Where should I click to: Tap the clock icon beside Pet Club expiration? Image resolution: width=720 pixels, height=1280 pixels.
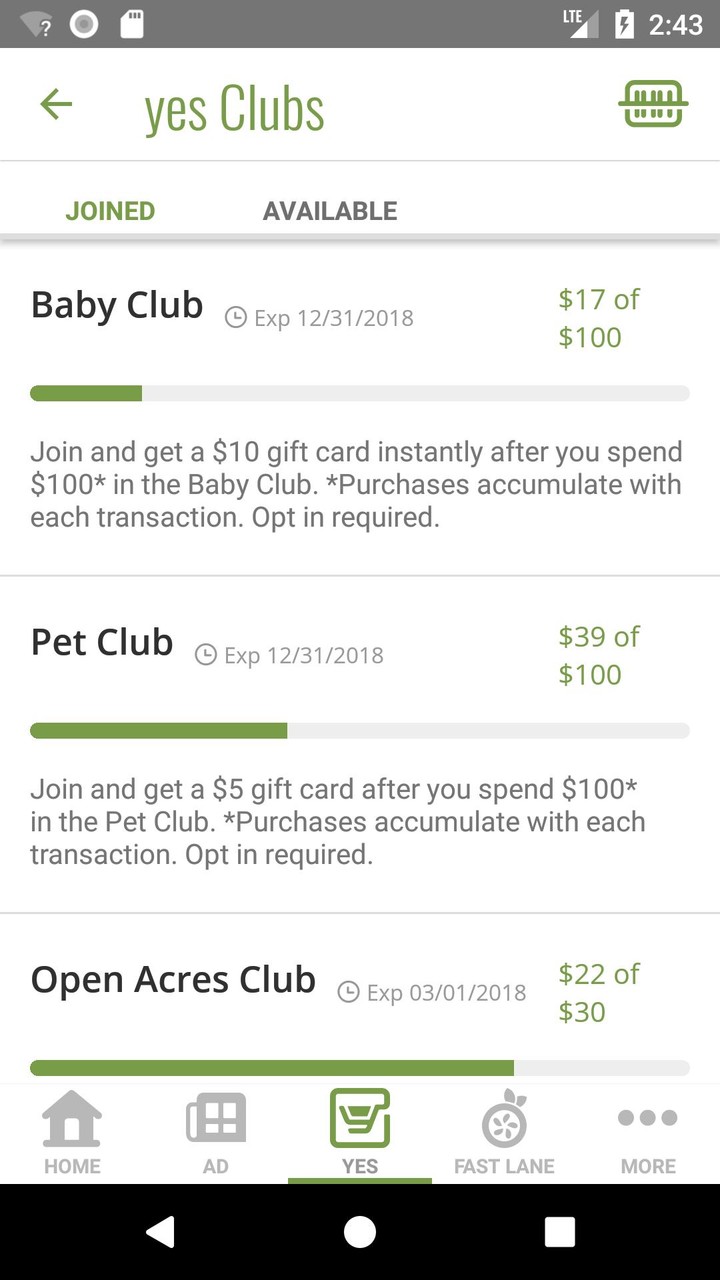(x=207, y=655)
